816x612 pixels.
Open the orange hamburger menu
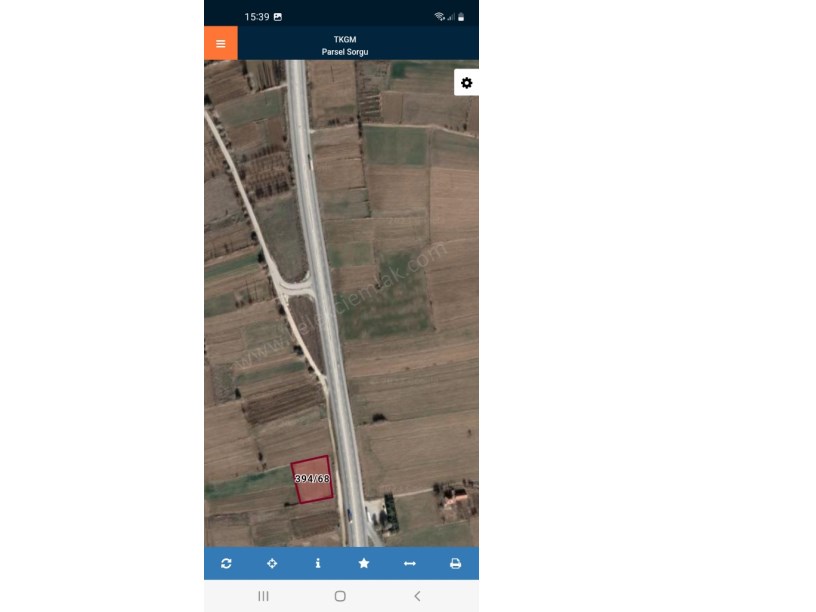pyautogui.click(x=220, y=44)
